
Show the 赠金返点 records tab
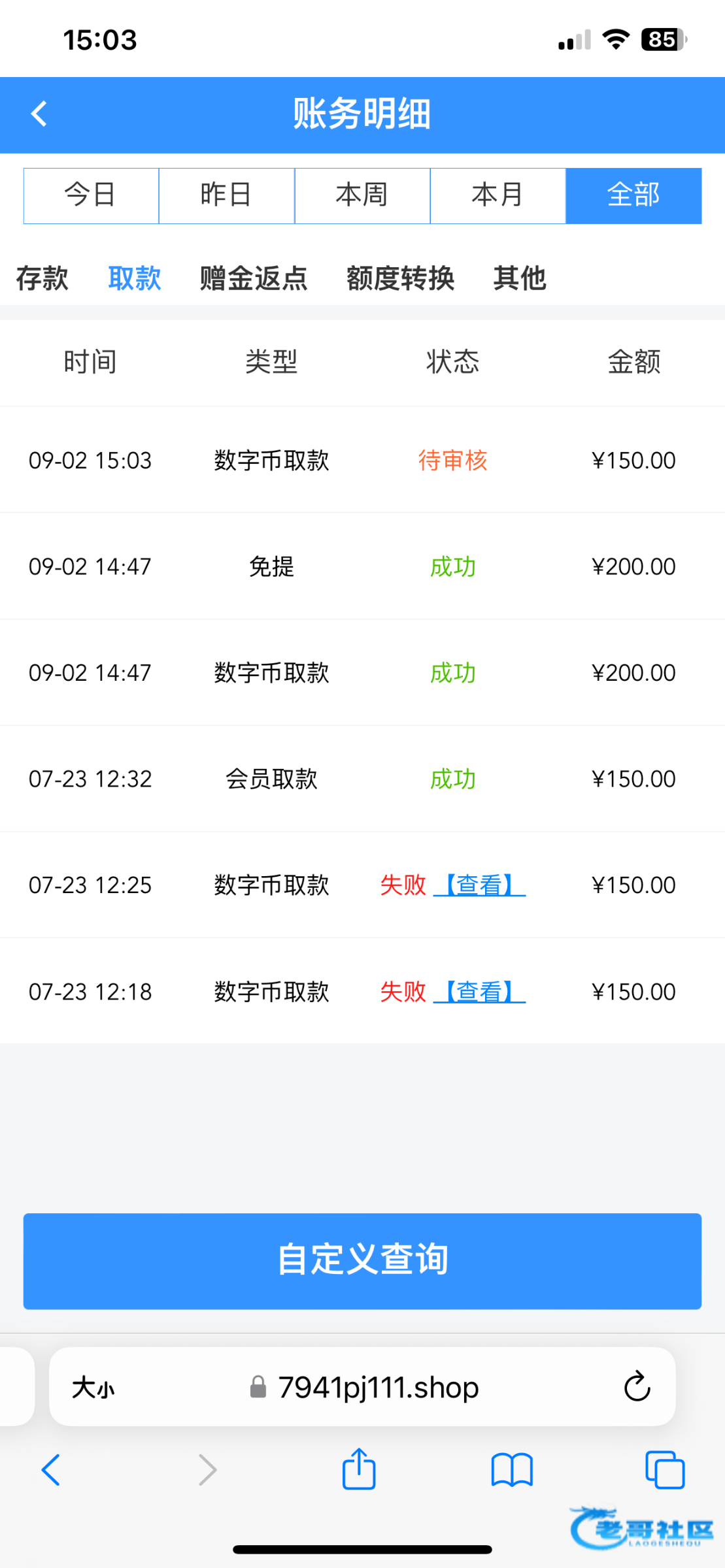pos(253,278)
